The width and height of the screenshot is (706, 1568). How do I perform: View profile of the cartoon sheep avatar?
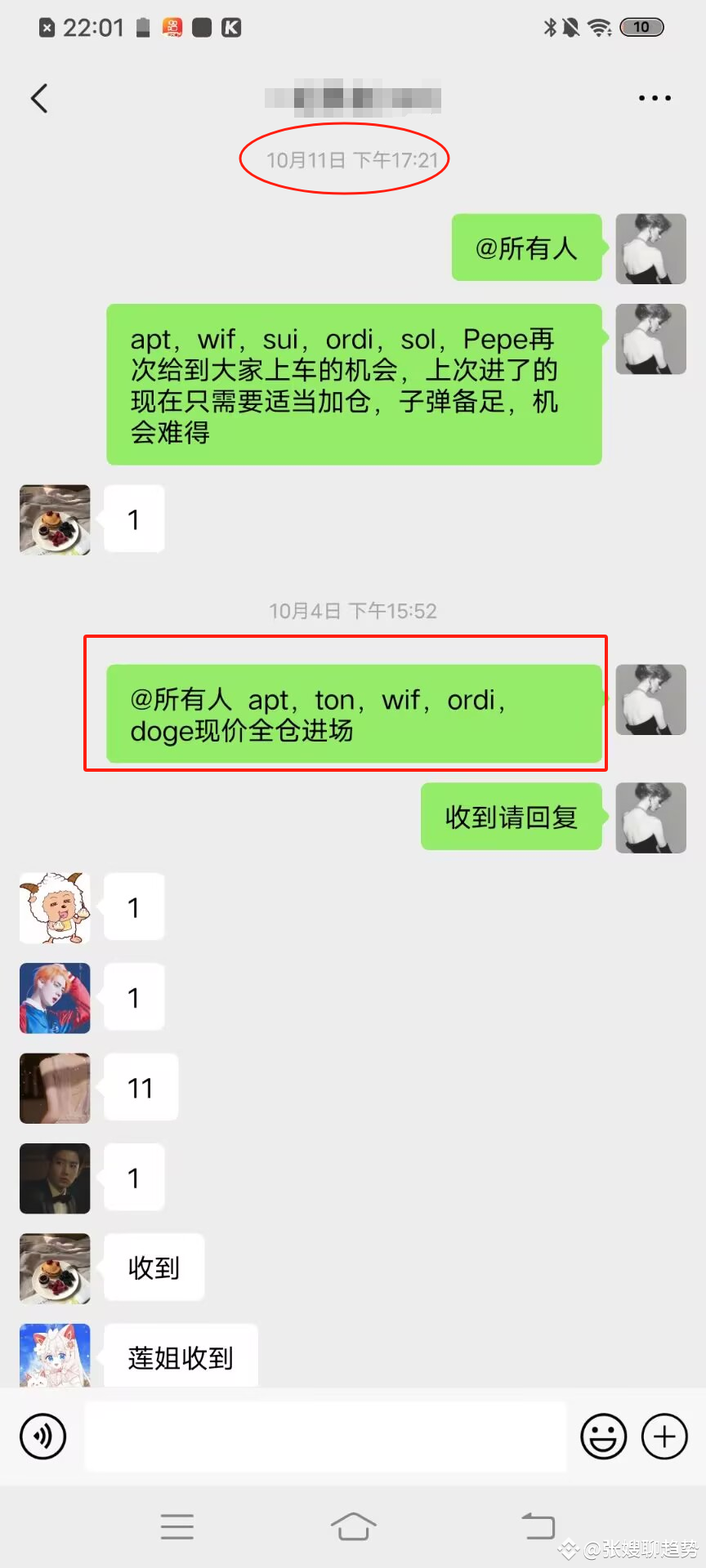tap(55, 908)
